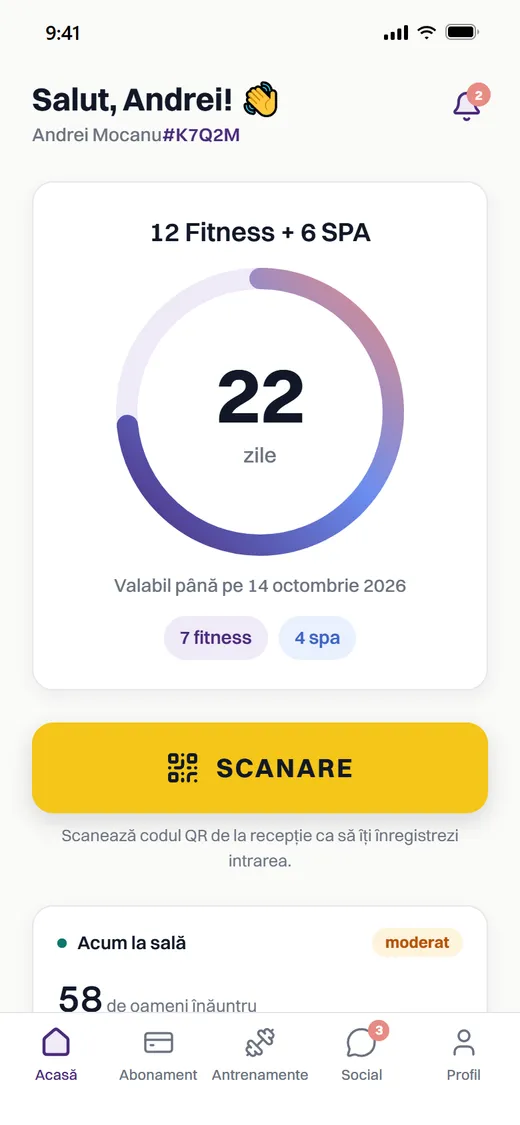Image resolution: width=520 pixels, height=1125 pixels.
Task: Select the Acasă tab
Action: coord(56,1055)
